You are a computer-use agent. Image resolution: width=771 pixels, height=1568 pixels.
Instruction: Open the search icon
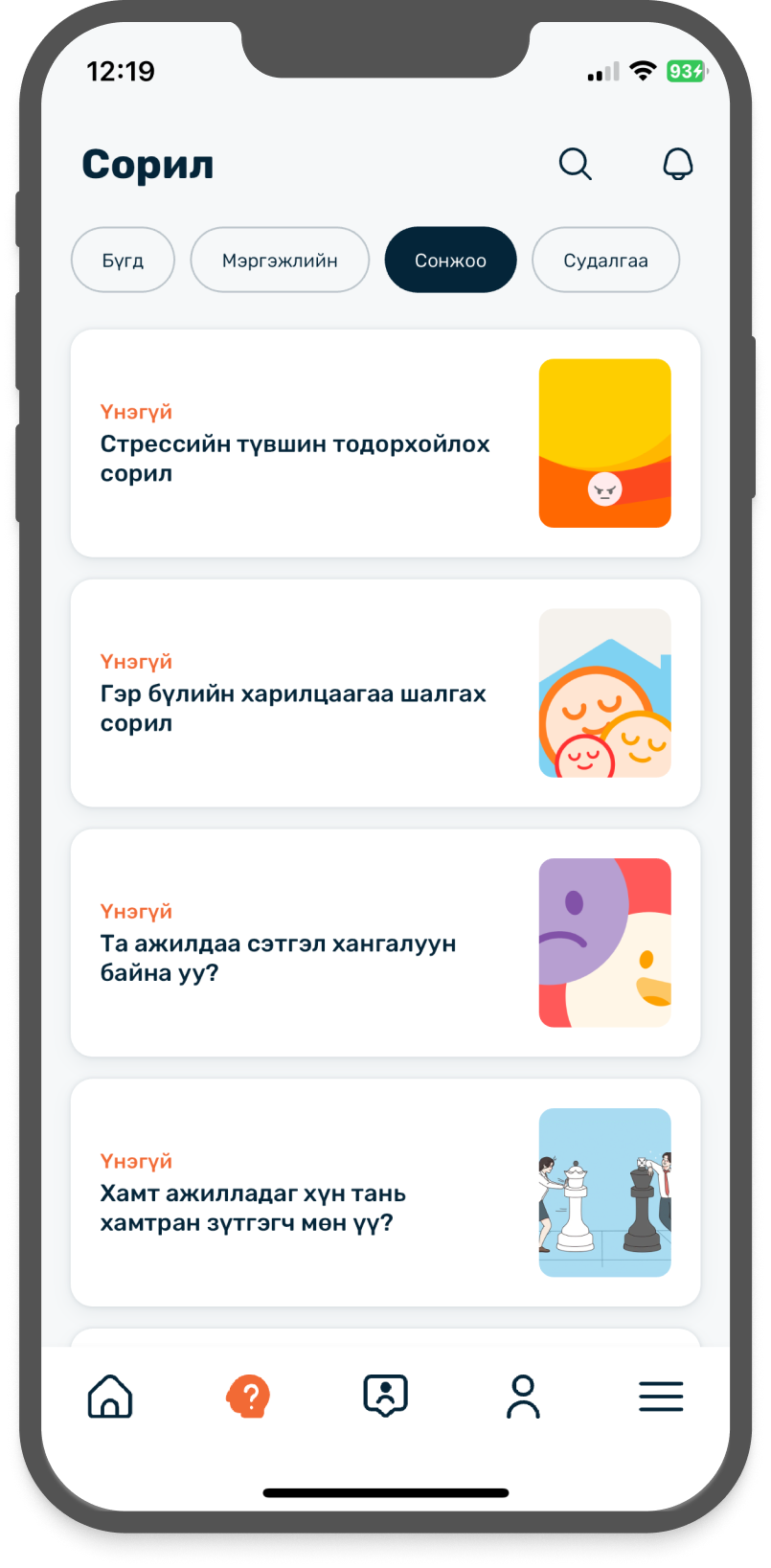[x=575, y=164]
